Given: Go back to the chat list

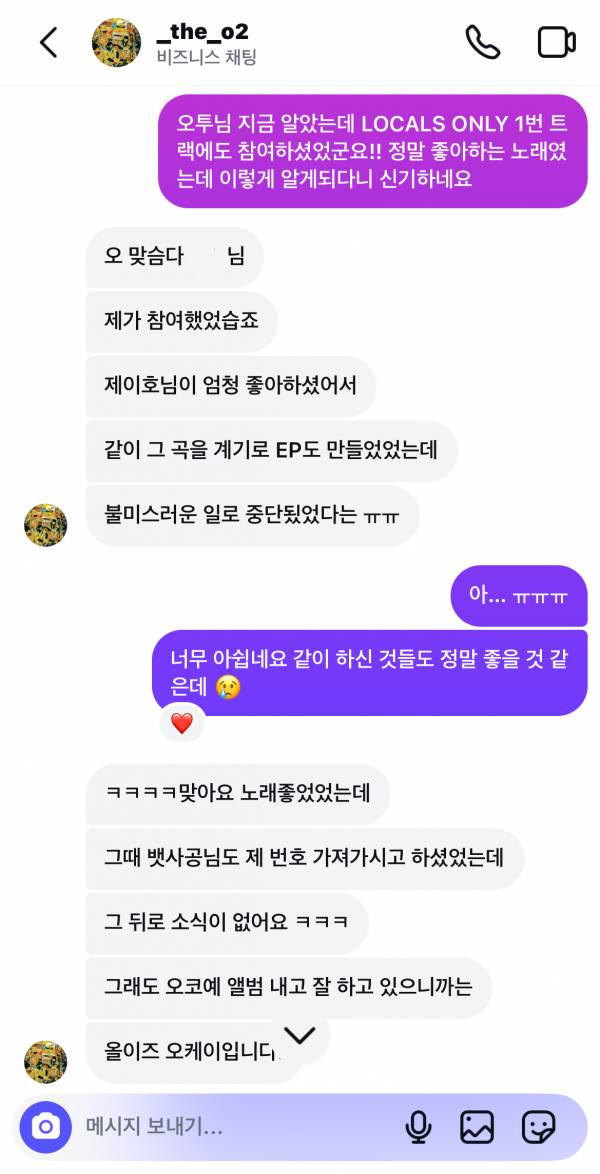Looking at the screenshot, I should [48, 42].
